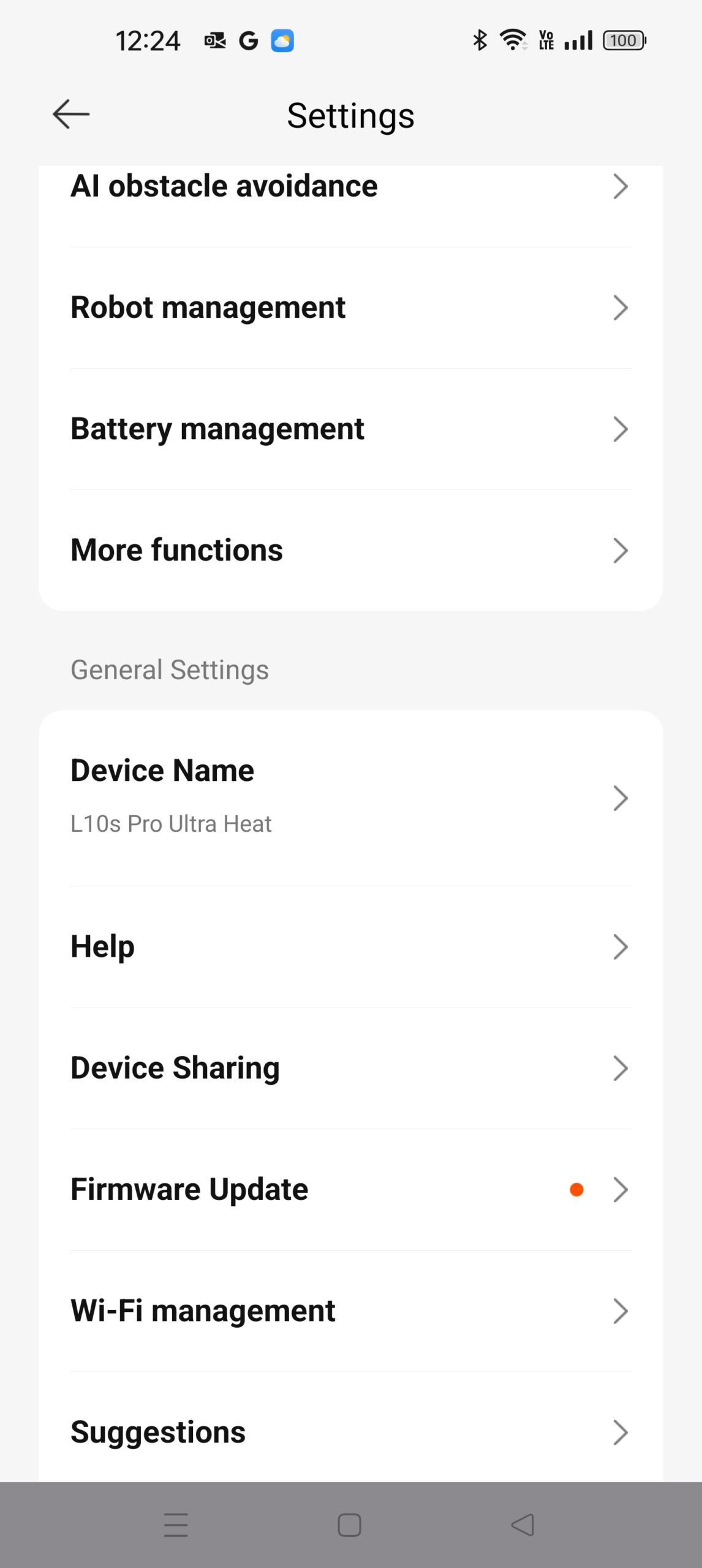
Task: Open Device Sharing
Action: (350, 1068)
